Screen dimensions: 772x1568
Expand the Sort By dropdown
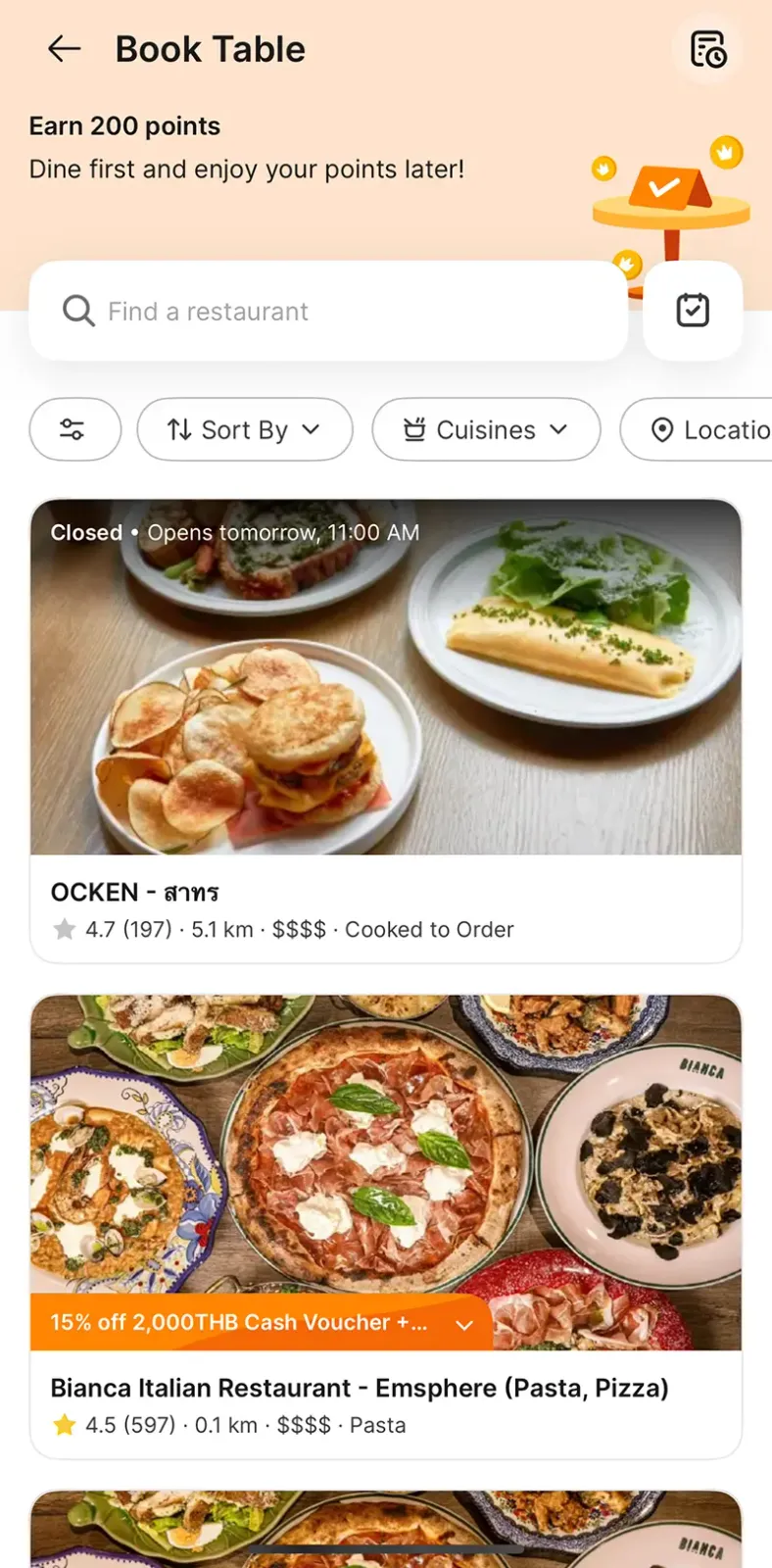pyautogui.click(x=244, y=429)
